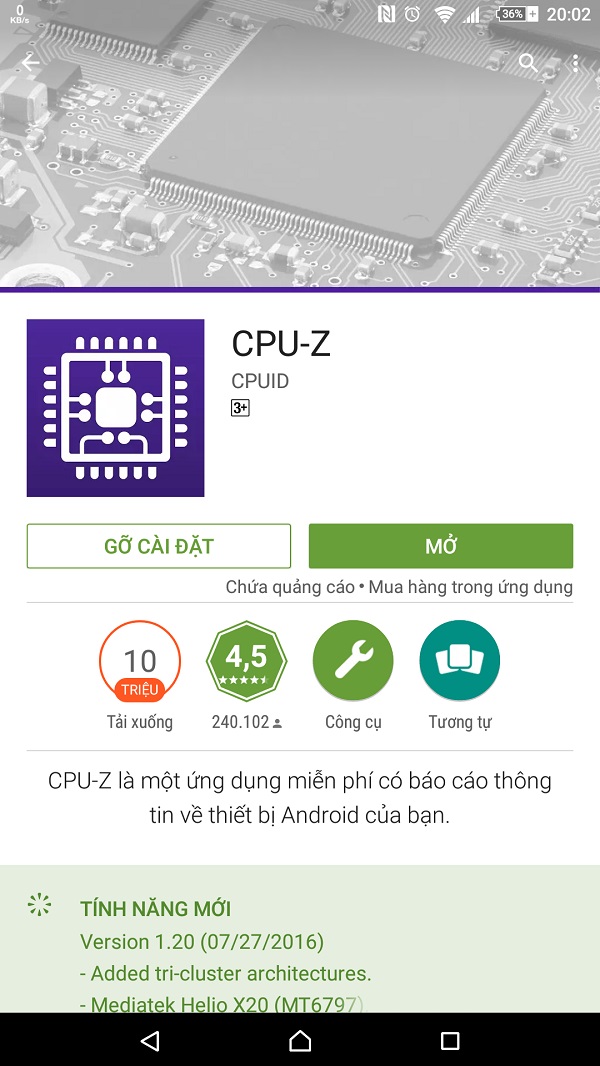
Task: Show Tương tự similar apps
Action: 459,661
